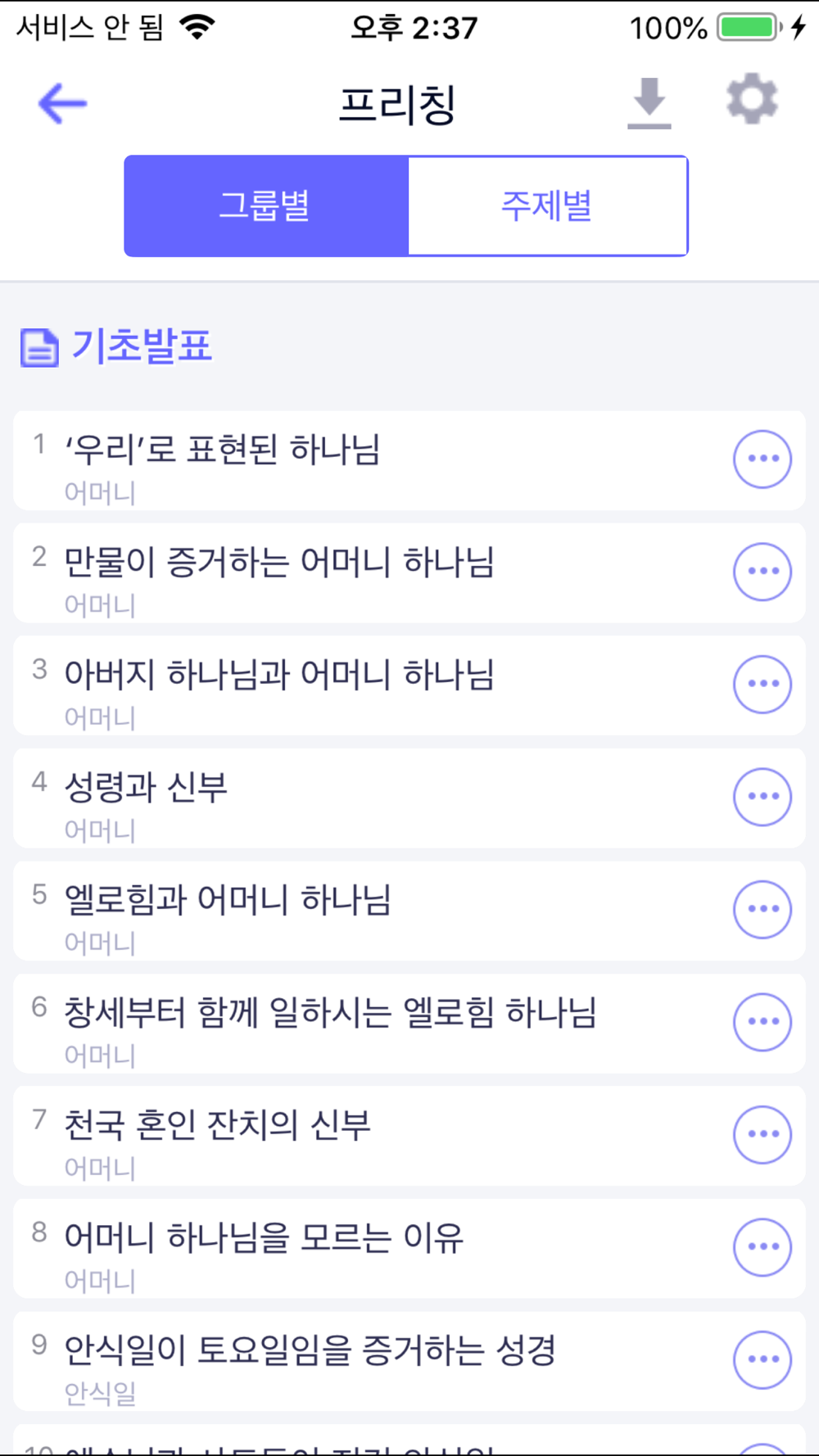Image resolution: width=819 pixels, height=1456 pixels.
Task: Switch to the 주제별 tab
Action: coord(548,206)
